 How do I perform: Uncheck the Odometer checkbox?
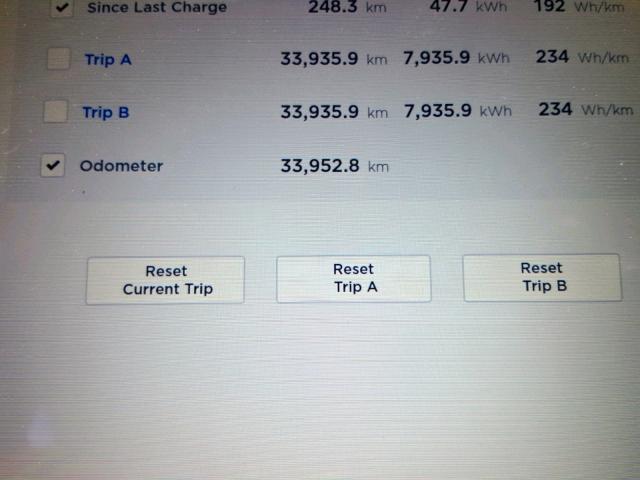(x=52, y=166)
